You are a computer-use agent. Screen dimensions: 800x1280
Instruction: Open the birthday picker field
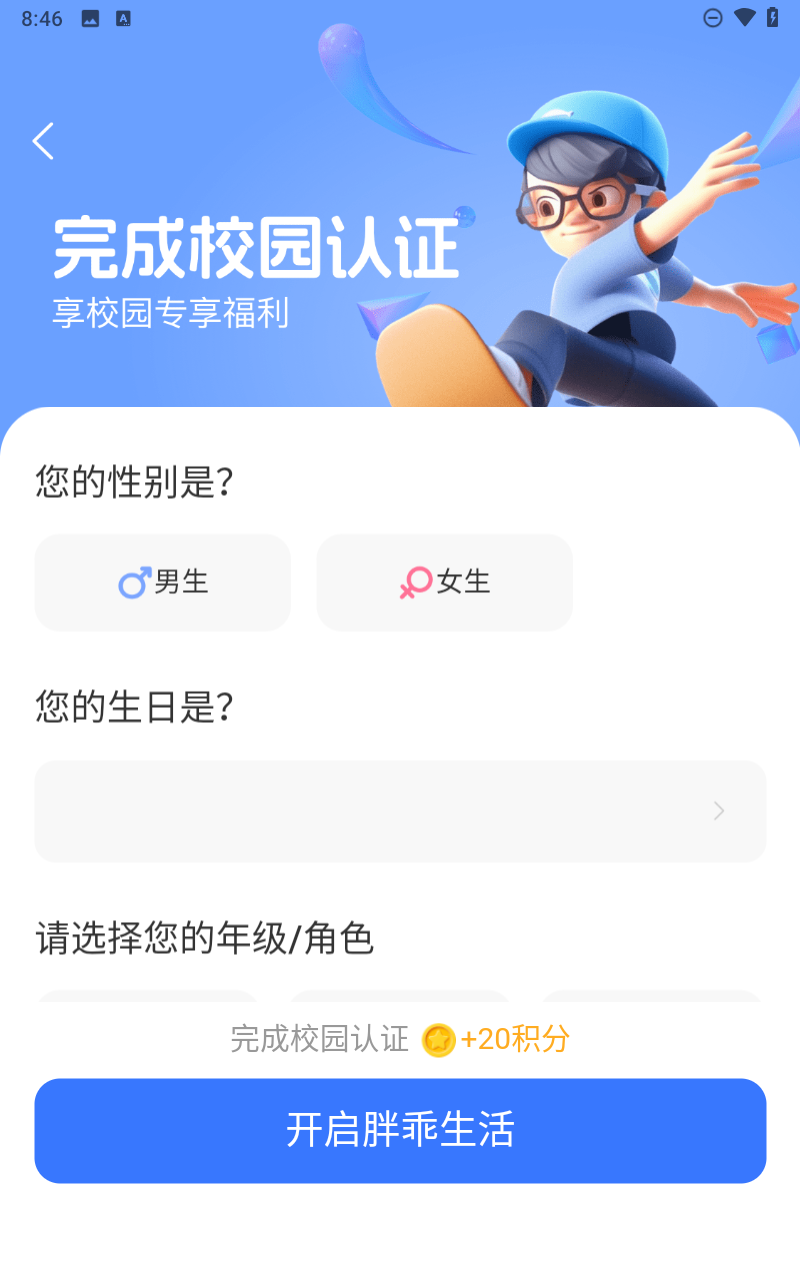[x=400, y=811]
